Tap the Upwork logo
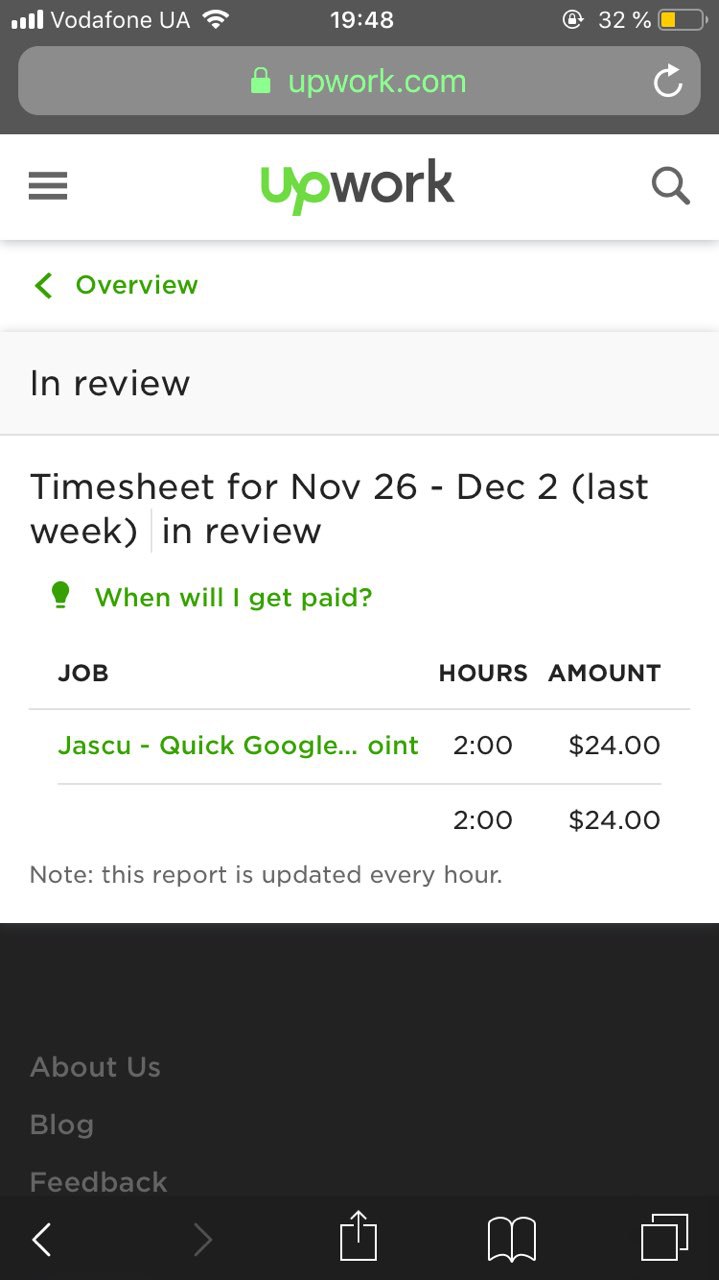 click(357, 186)
